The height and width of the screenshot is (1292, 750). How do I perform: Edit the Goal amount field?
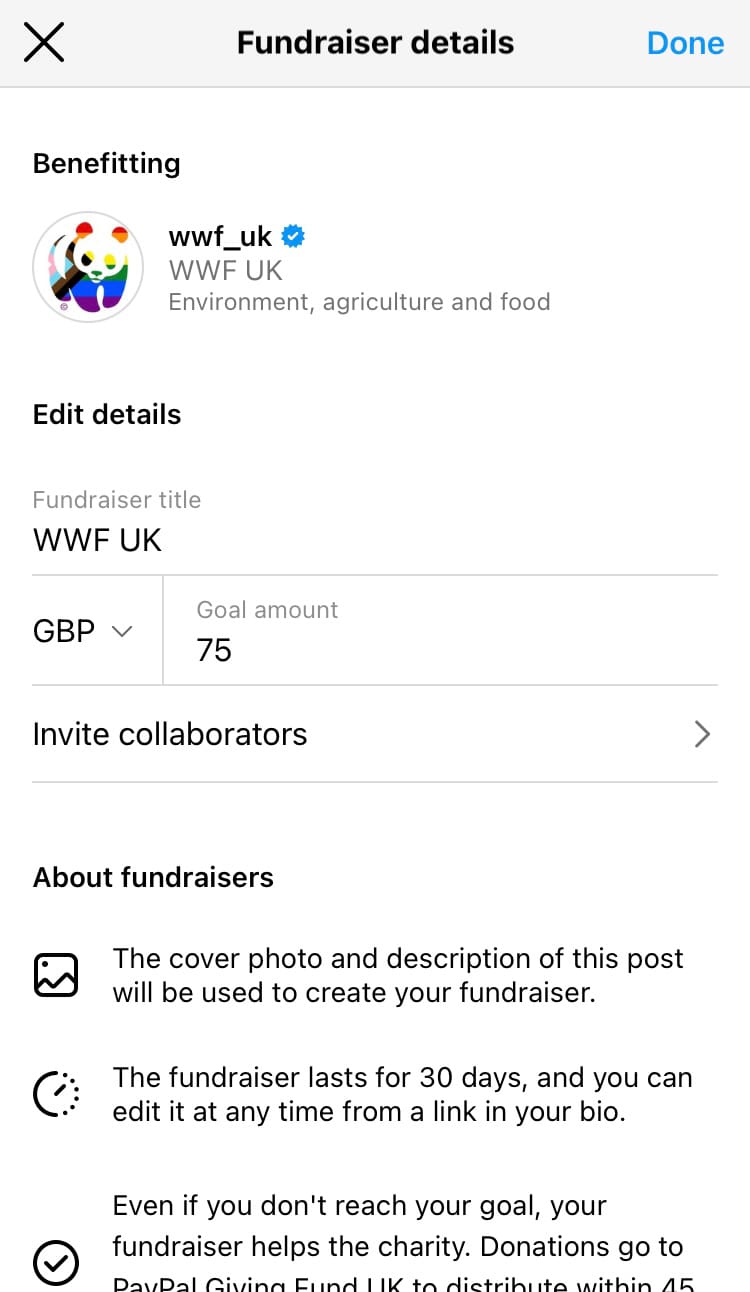[441, 631]
